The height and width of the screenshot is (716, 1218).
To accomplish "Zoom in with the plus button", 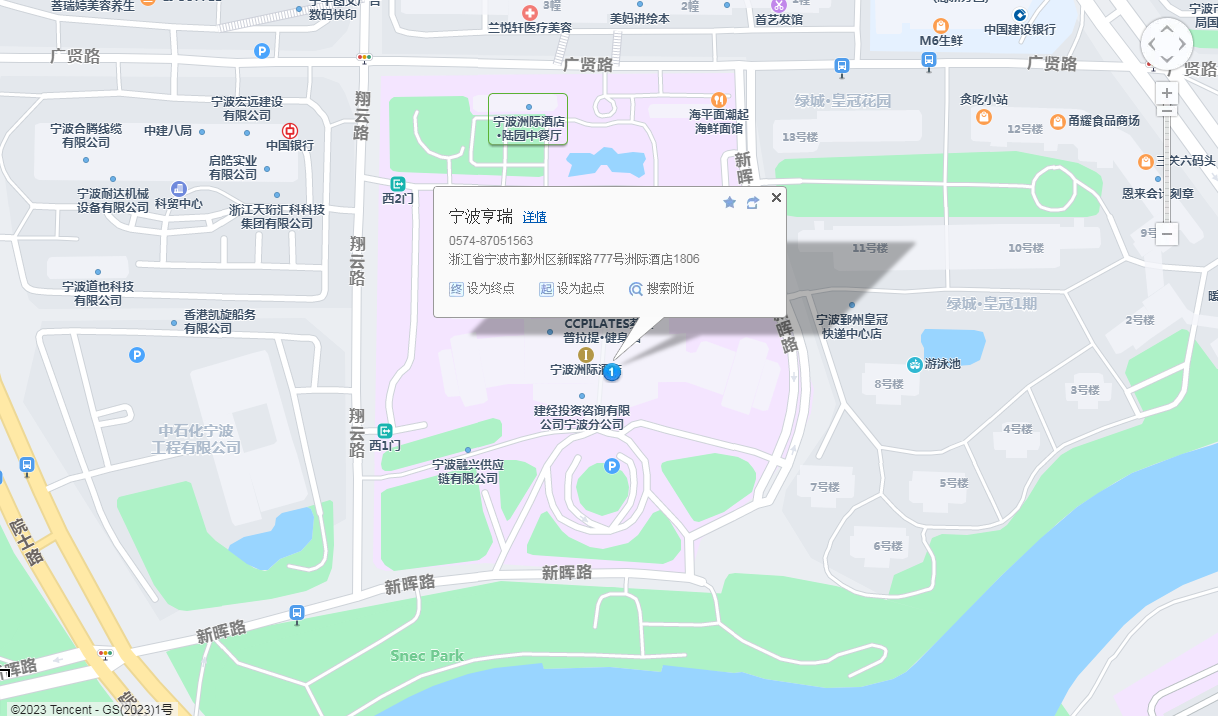I will (1166, 93).
